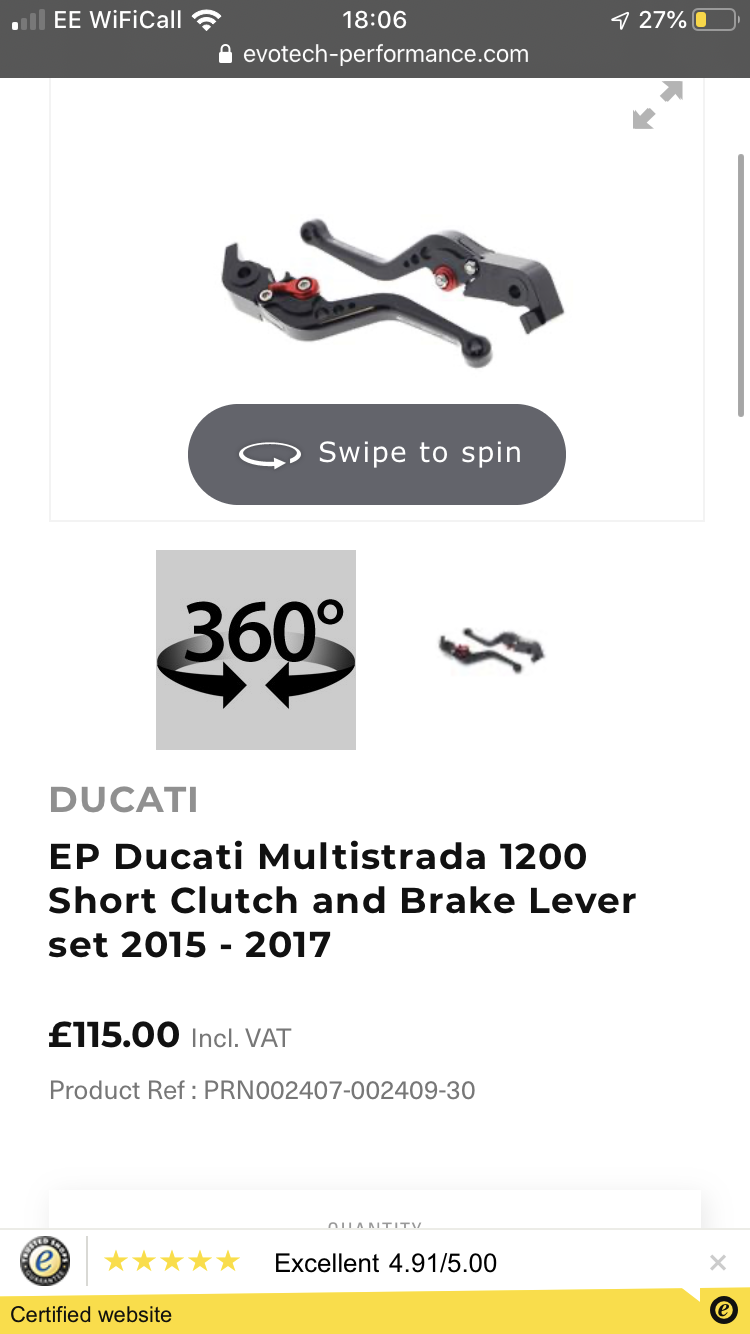
Task: Expand the product image to fullscreen
Action: (x=658, y=105)
